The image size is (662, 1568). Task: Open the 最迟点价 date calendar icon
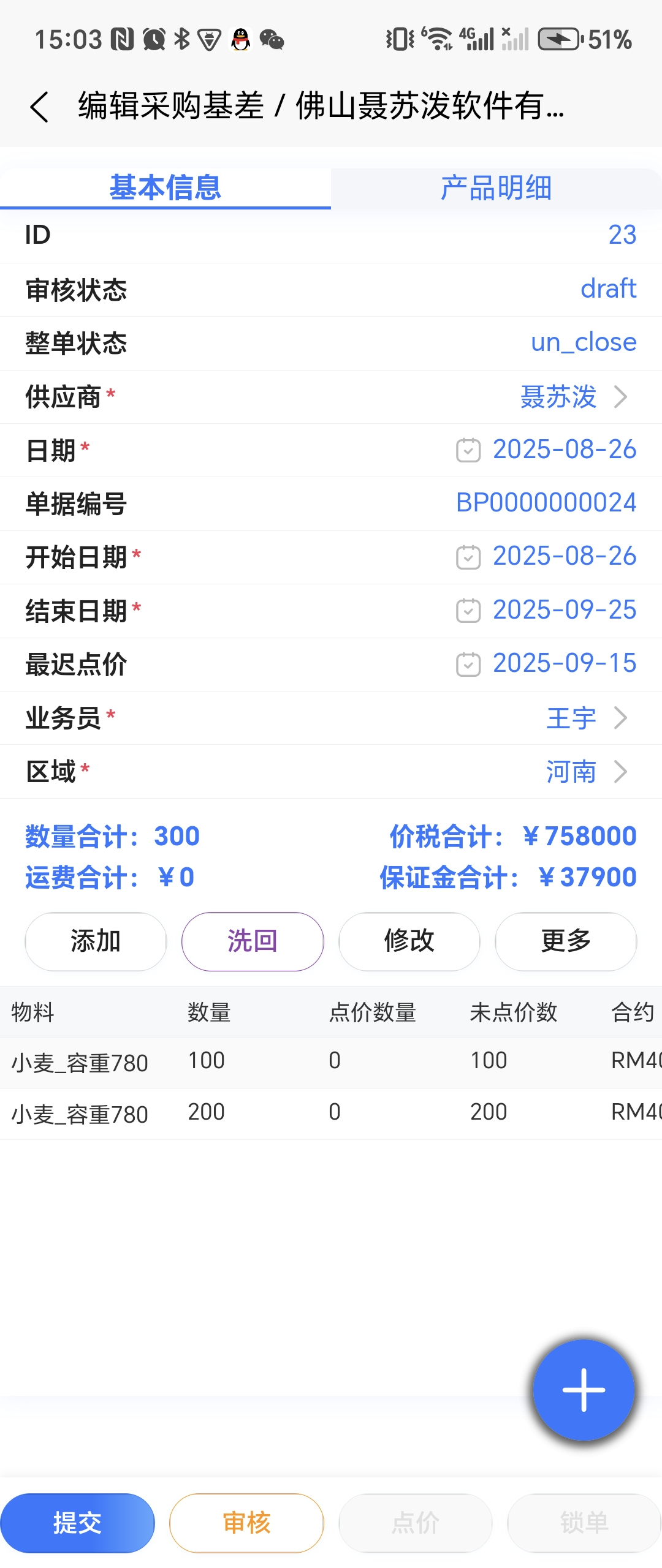469,663
